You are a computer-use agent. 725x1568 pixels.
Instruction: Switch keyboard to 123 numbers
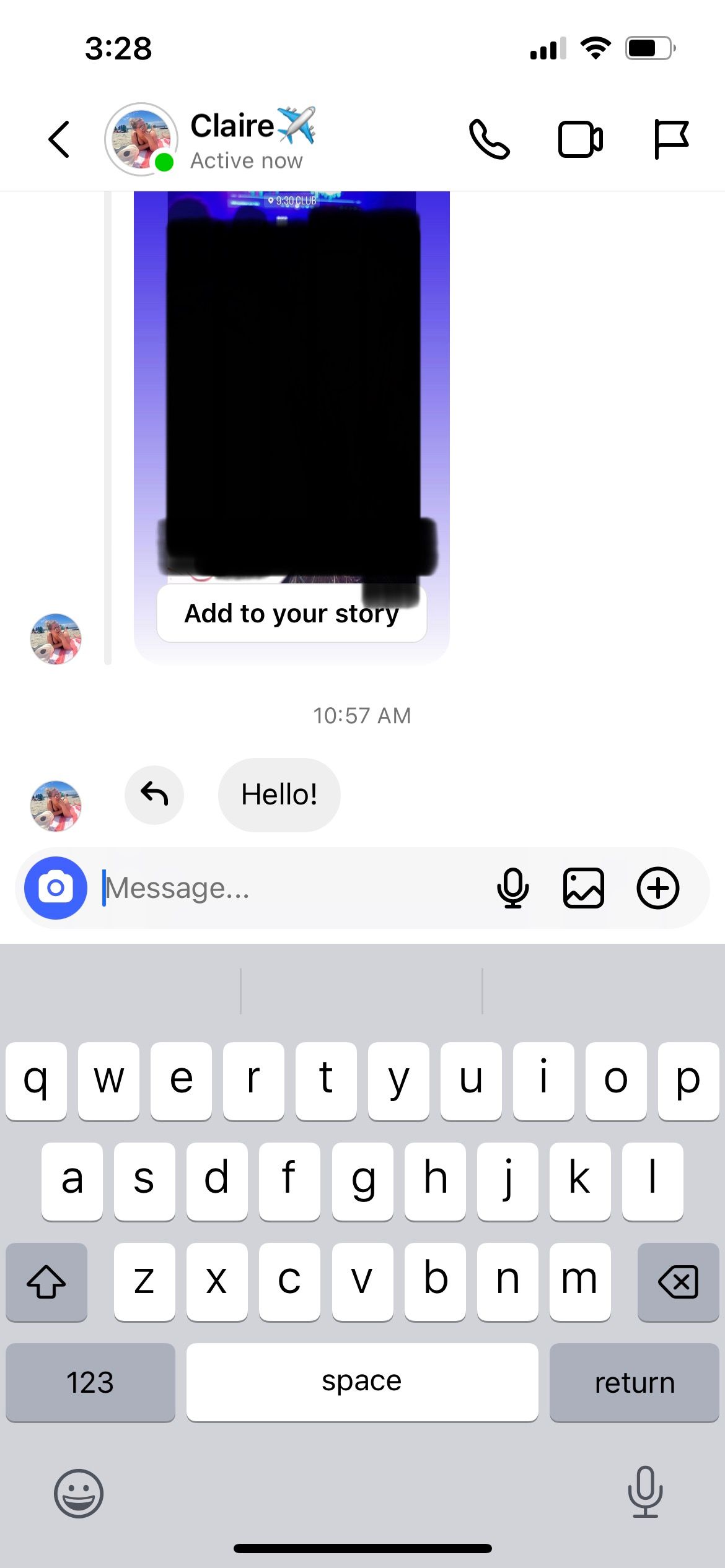coord(90,1382)
